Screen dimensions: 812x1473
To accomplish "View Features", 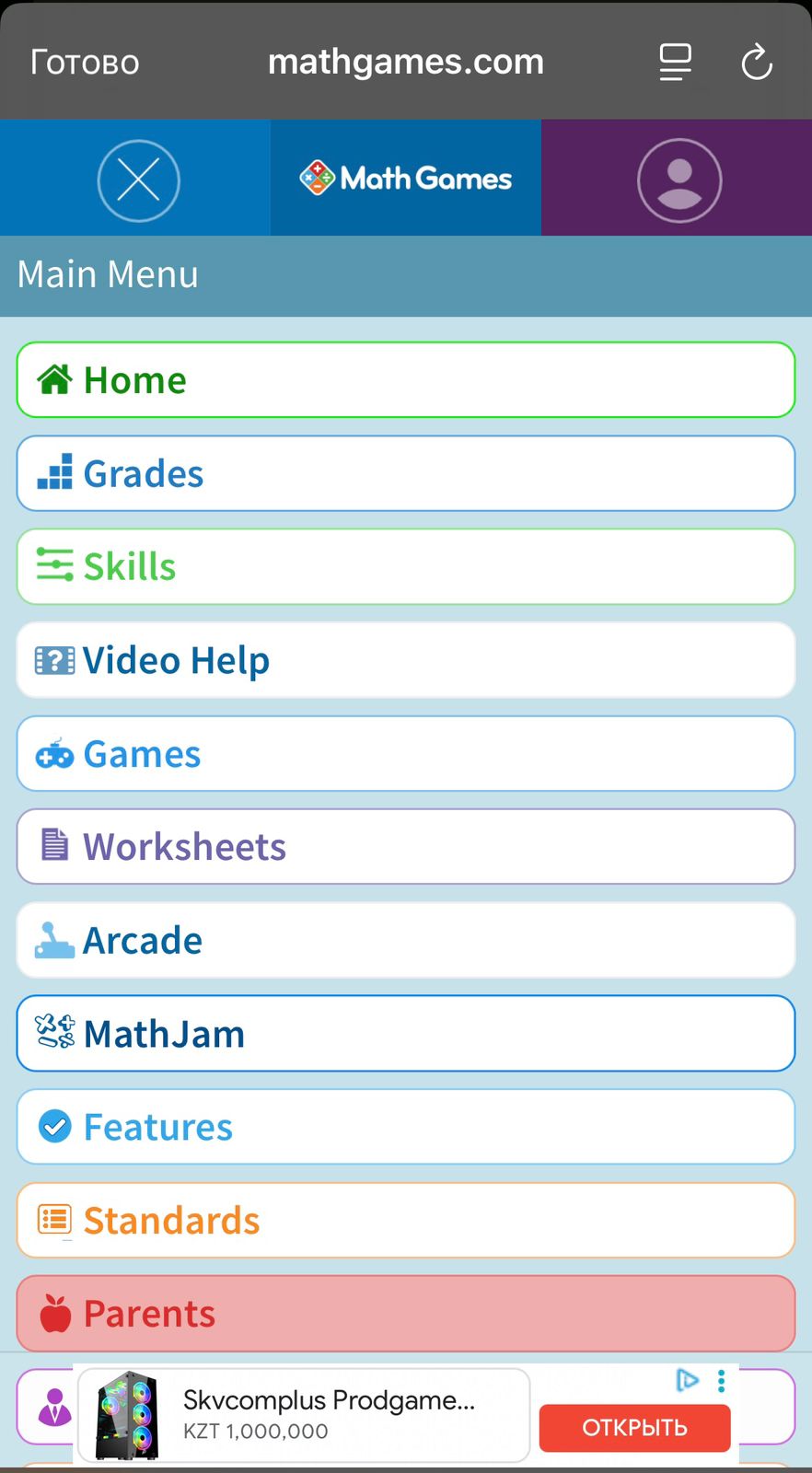I will click(405, 1127).
